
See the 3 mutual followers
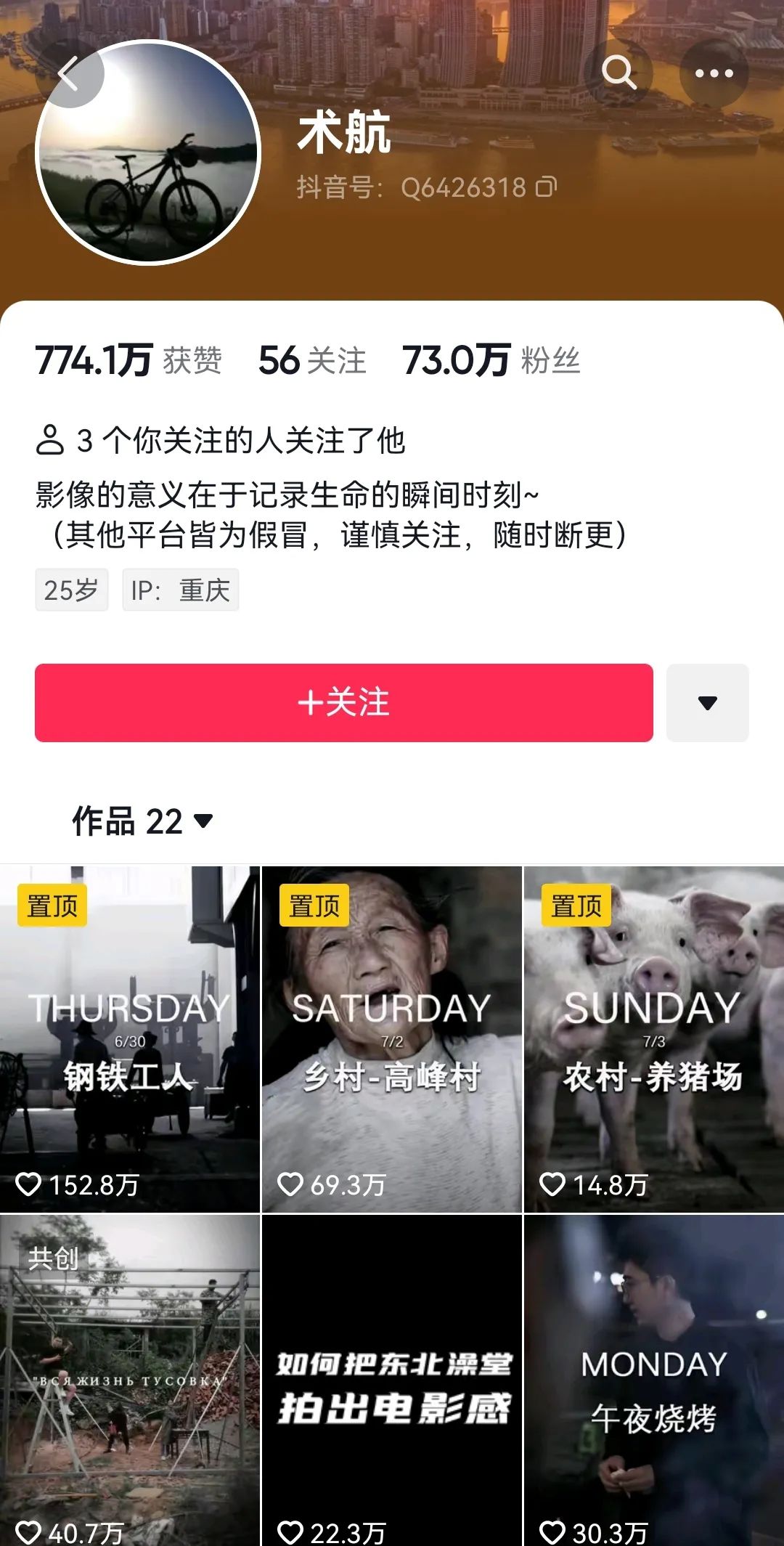(x=221, y=441)
